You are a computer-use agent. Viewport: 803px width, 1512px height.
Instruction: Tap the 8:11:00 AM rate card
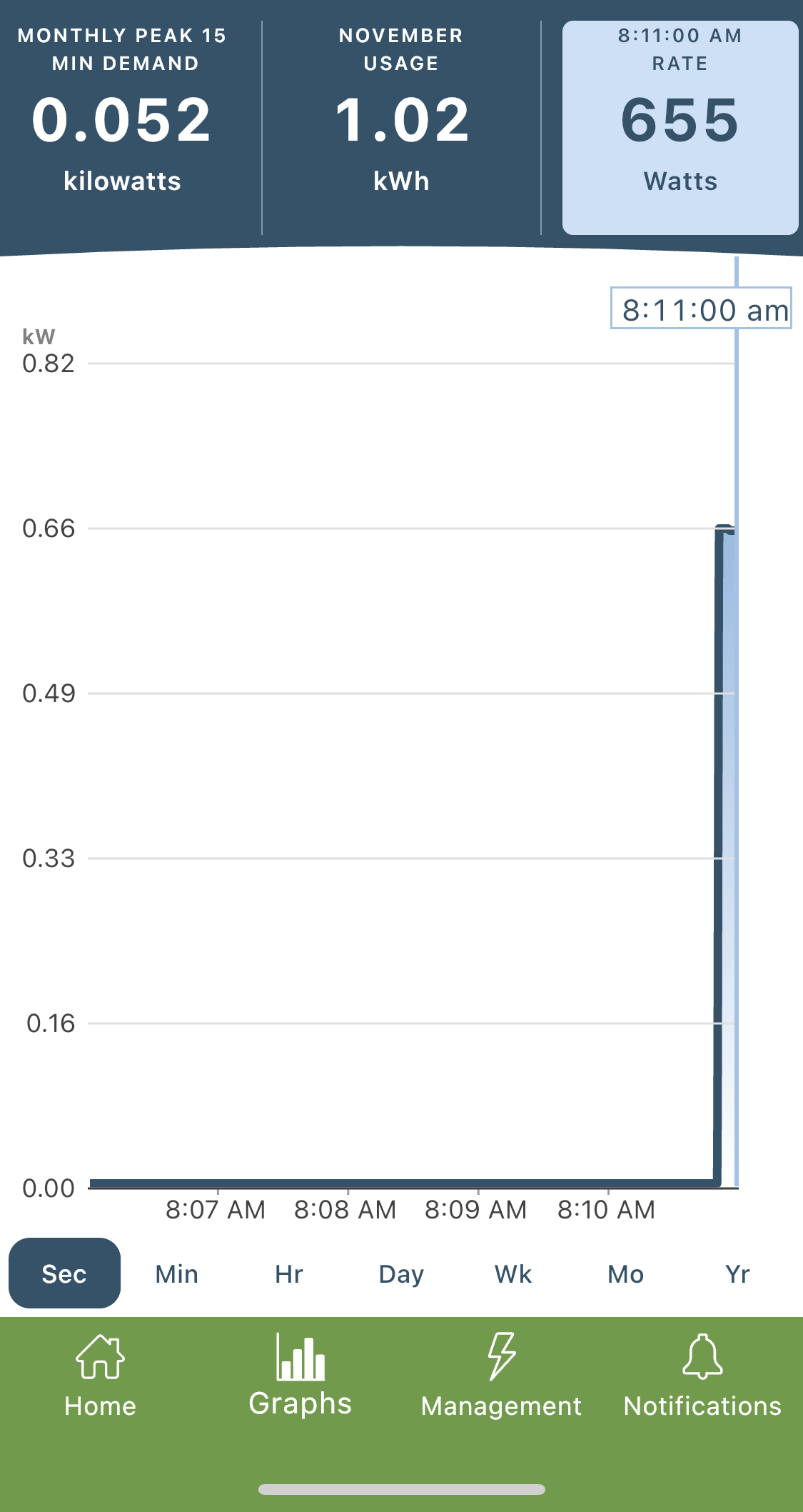point(680,127)
